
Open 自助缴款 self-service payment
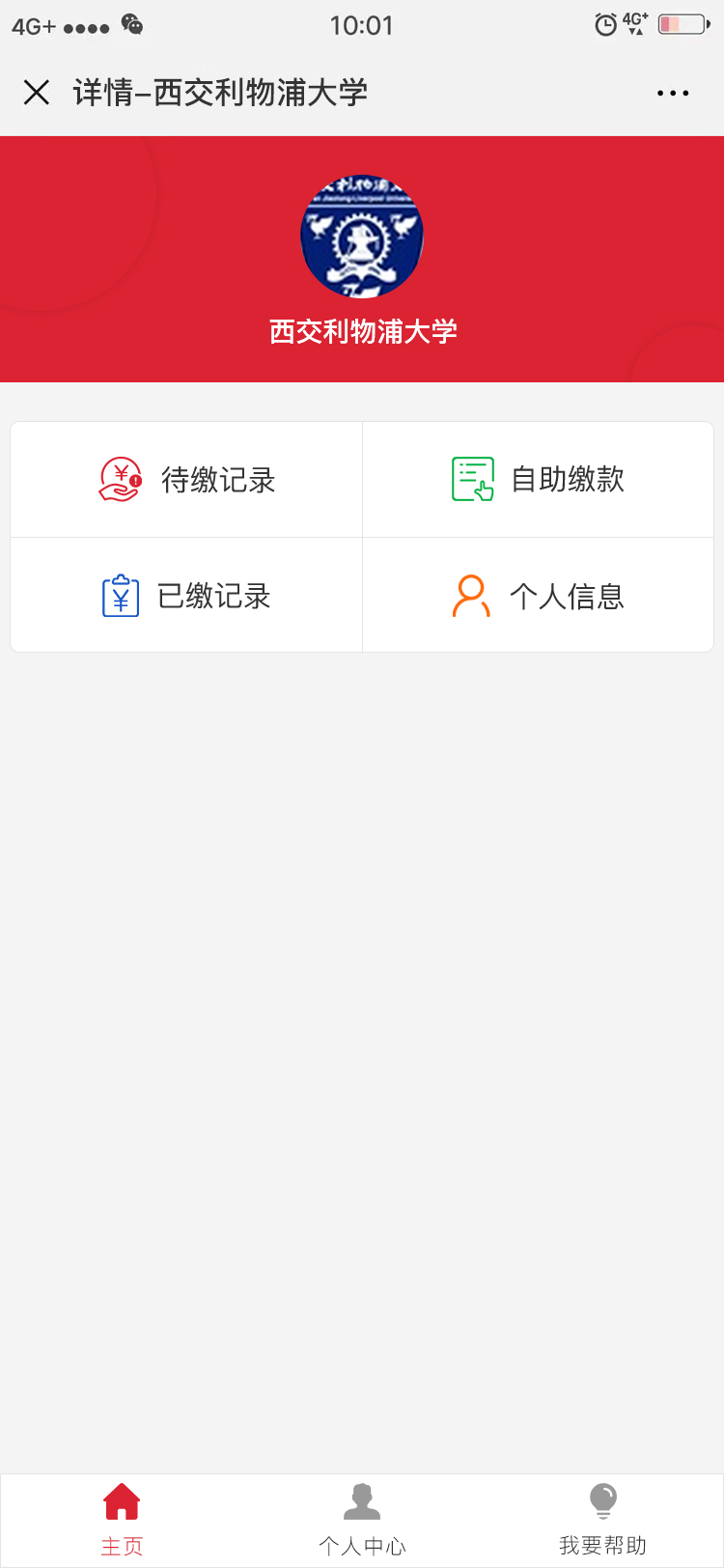pyautogui.click(x=538, y=480)
